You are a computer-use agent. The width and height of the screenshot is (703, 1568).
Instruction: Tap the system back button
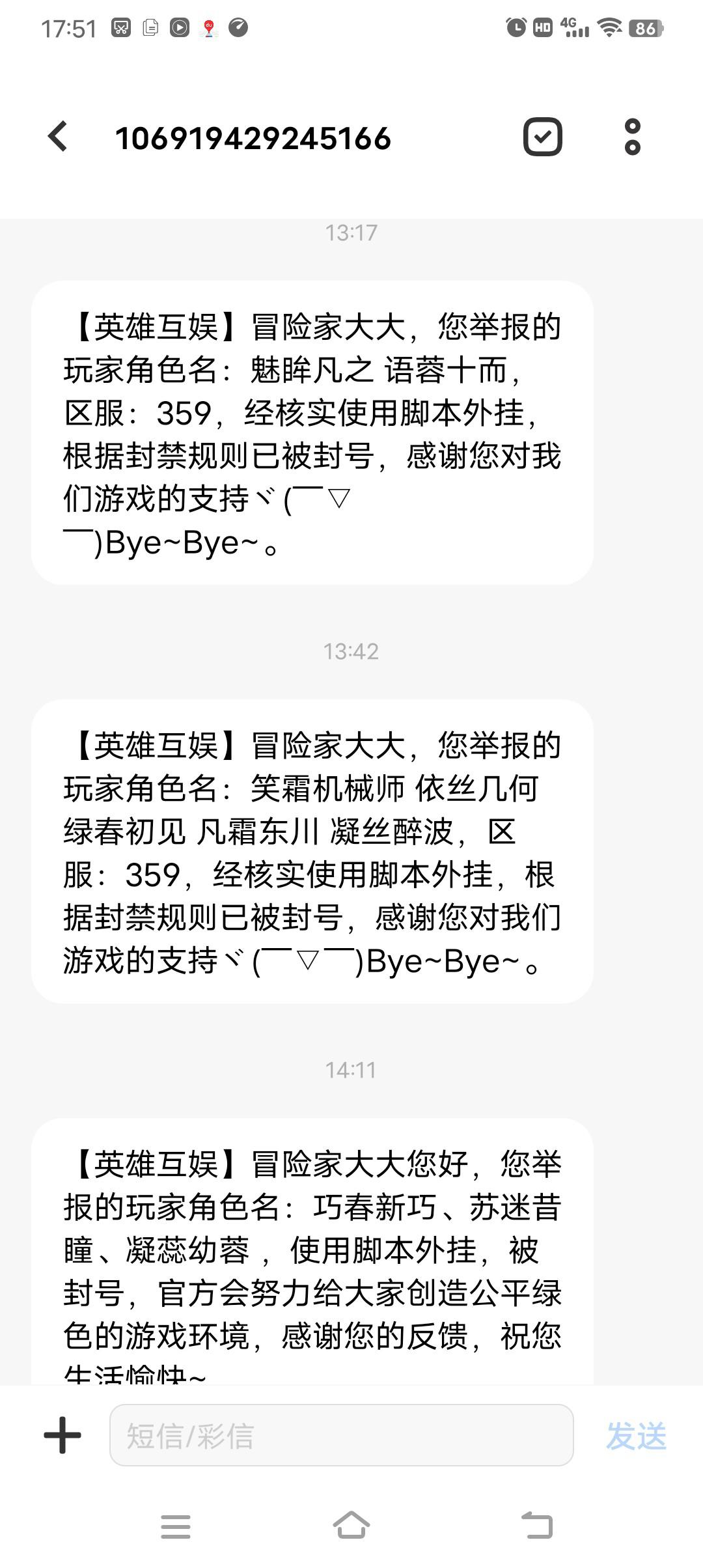click(537, 1526)
